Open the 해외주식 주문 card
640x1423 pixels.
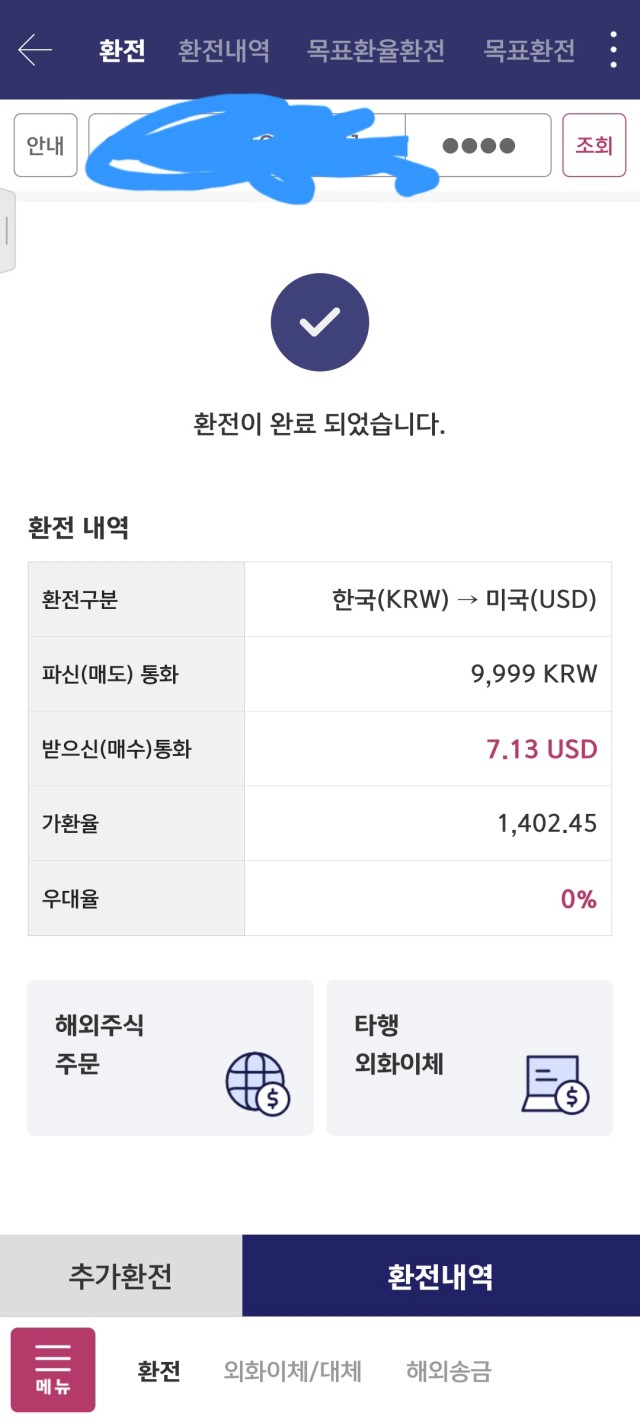click(170, 1058)
